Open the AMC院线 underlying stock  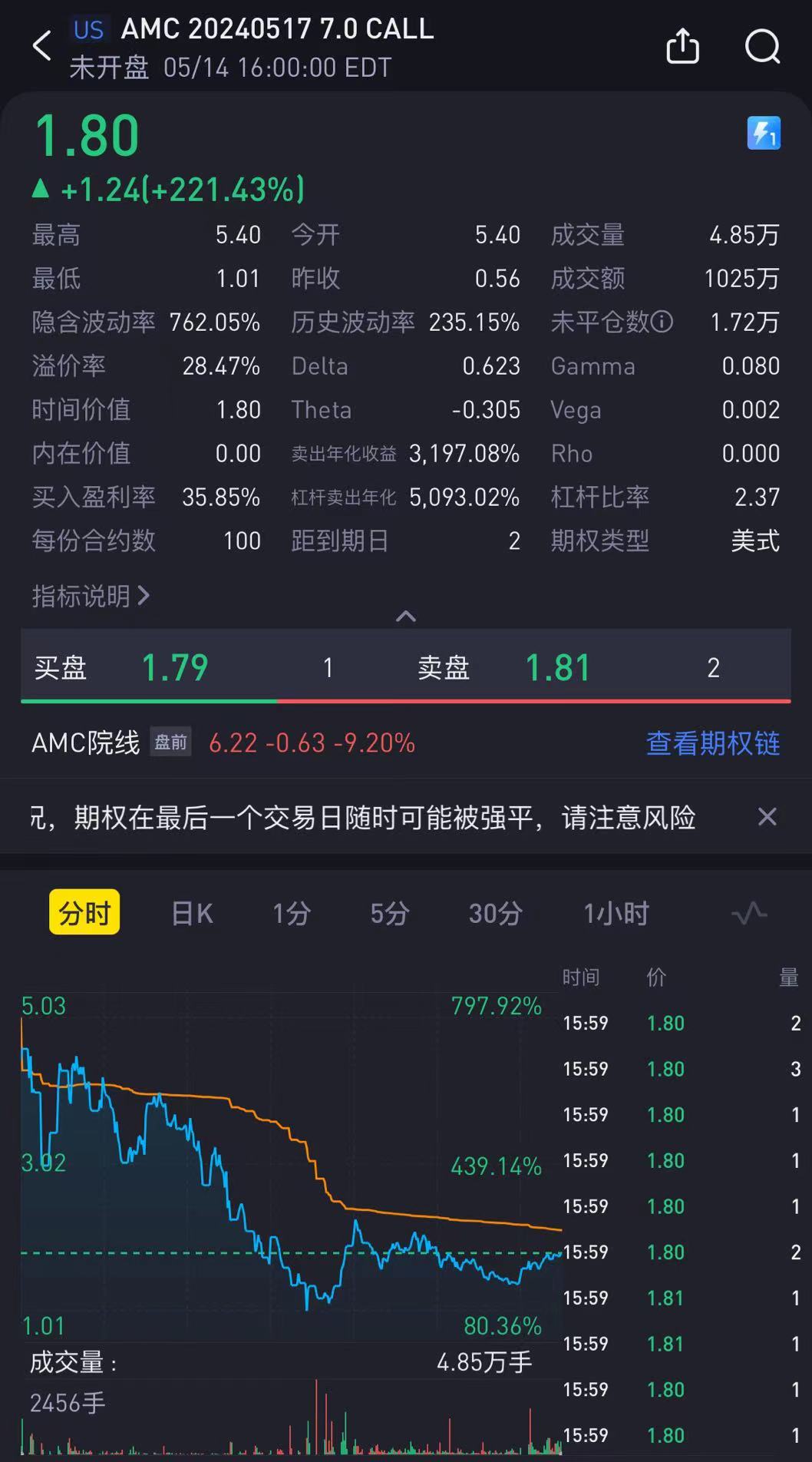pos(86,743)
